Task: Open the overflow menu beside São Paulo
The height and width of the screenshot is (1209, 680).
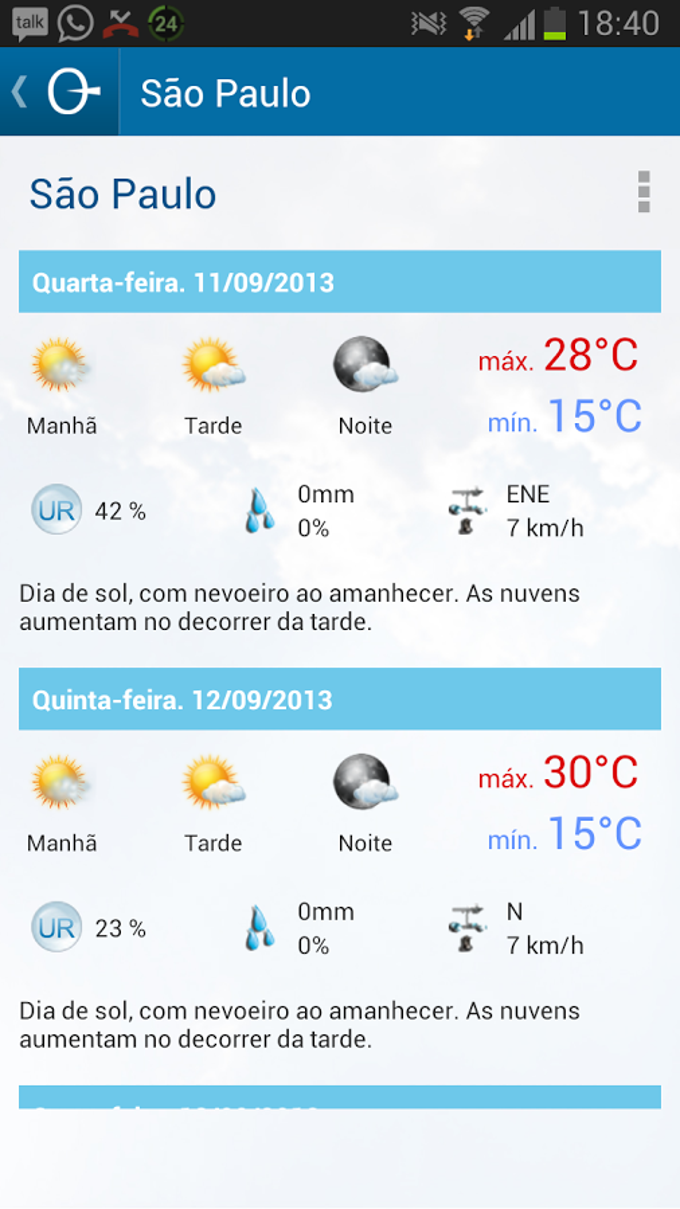Action: [x=643, y=192]
